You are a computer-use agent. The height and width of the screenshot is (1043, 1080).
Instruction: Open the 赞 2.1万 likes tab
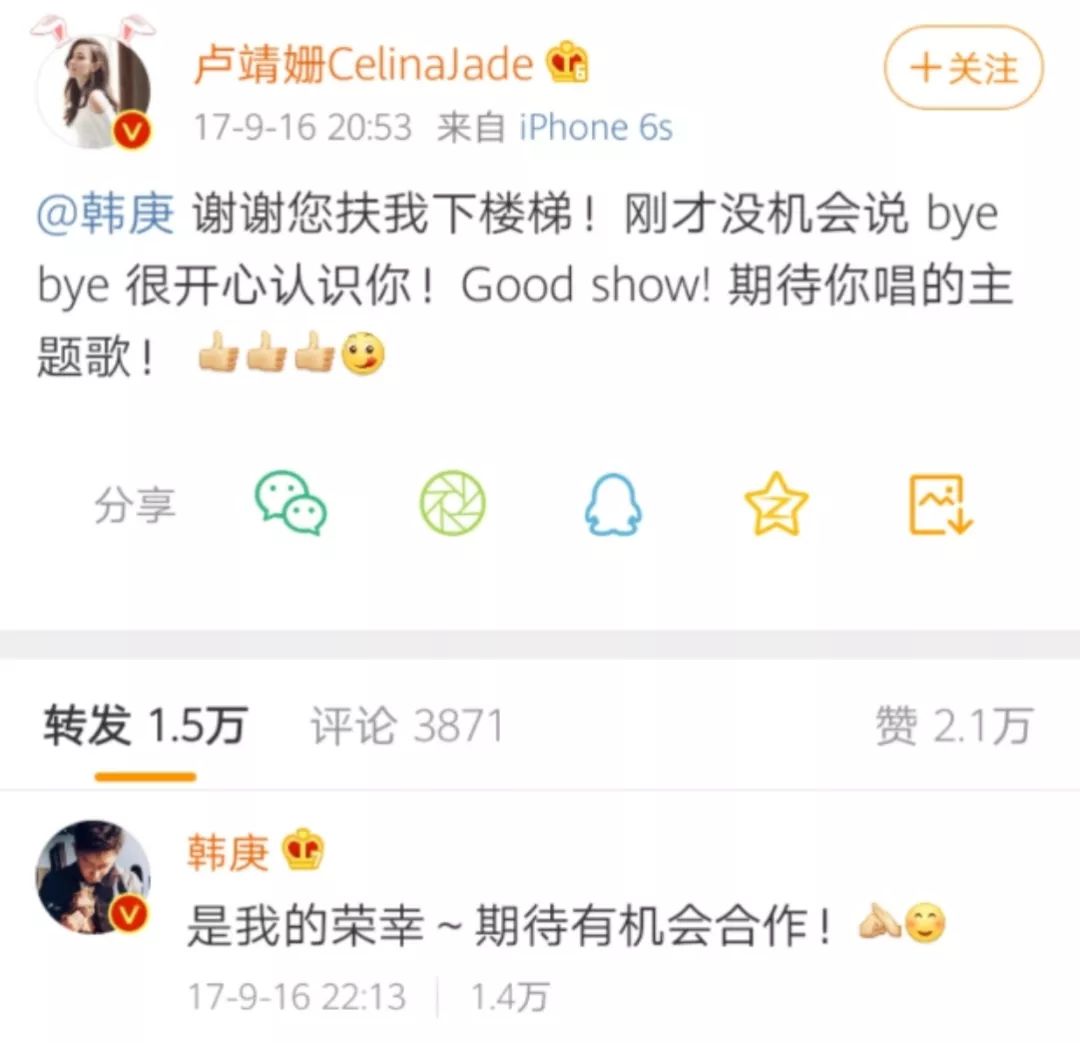[953, 725]
